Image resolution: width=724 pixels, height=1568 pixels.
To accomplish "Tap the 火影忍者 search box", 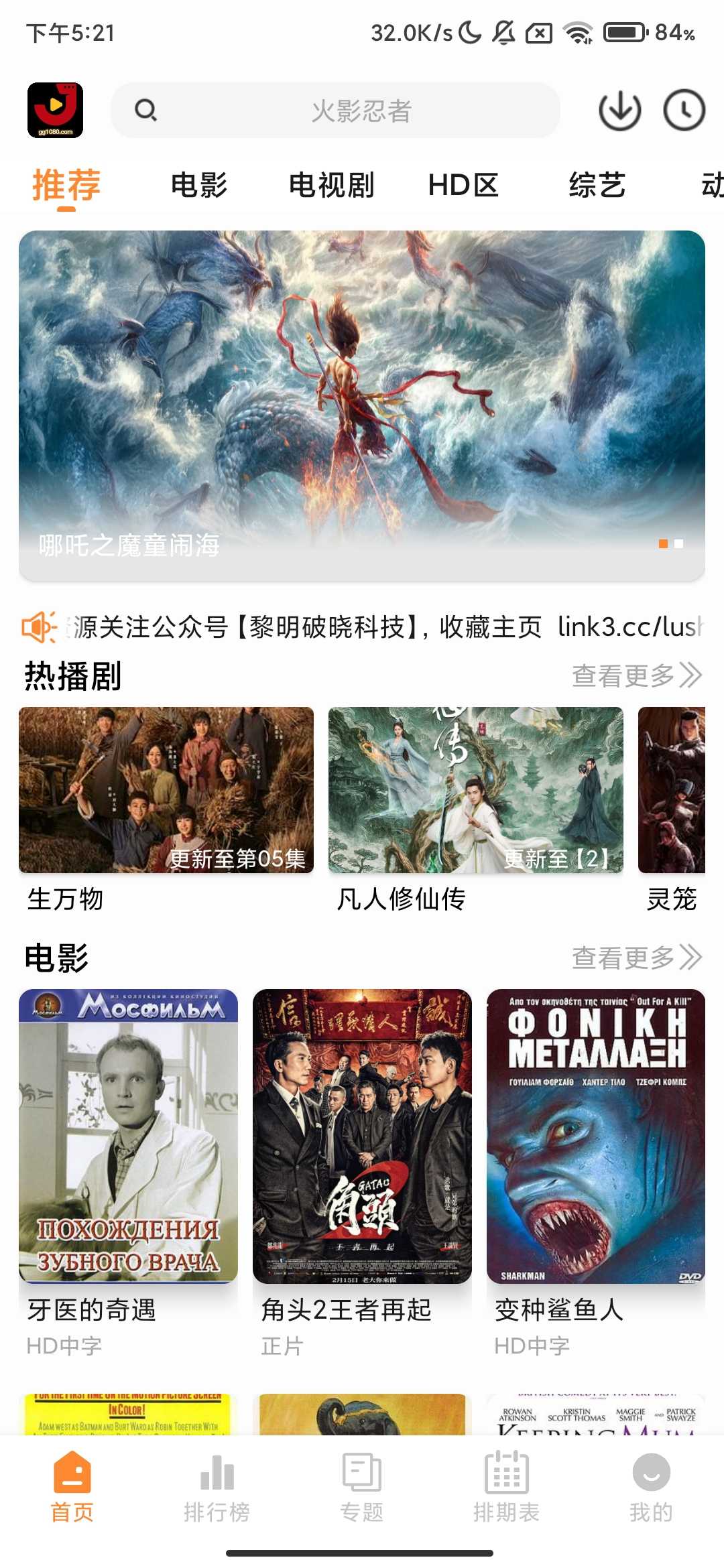I will (x=335, y=110).
